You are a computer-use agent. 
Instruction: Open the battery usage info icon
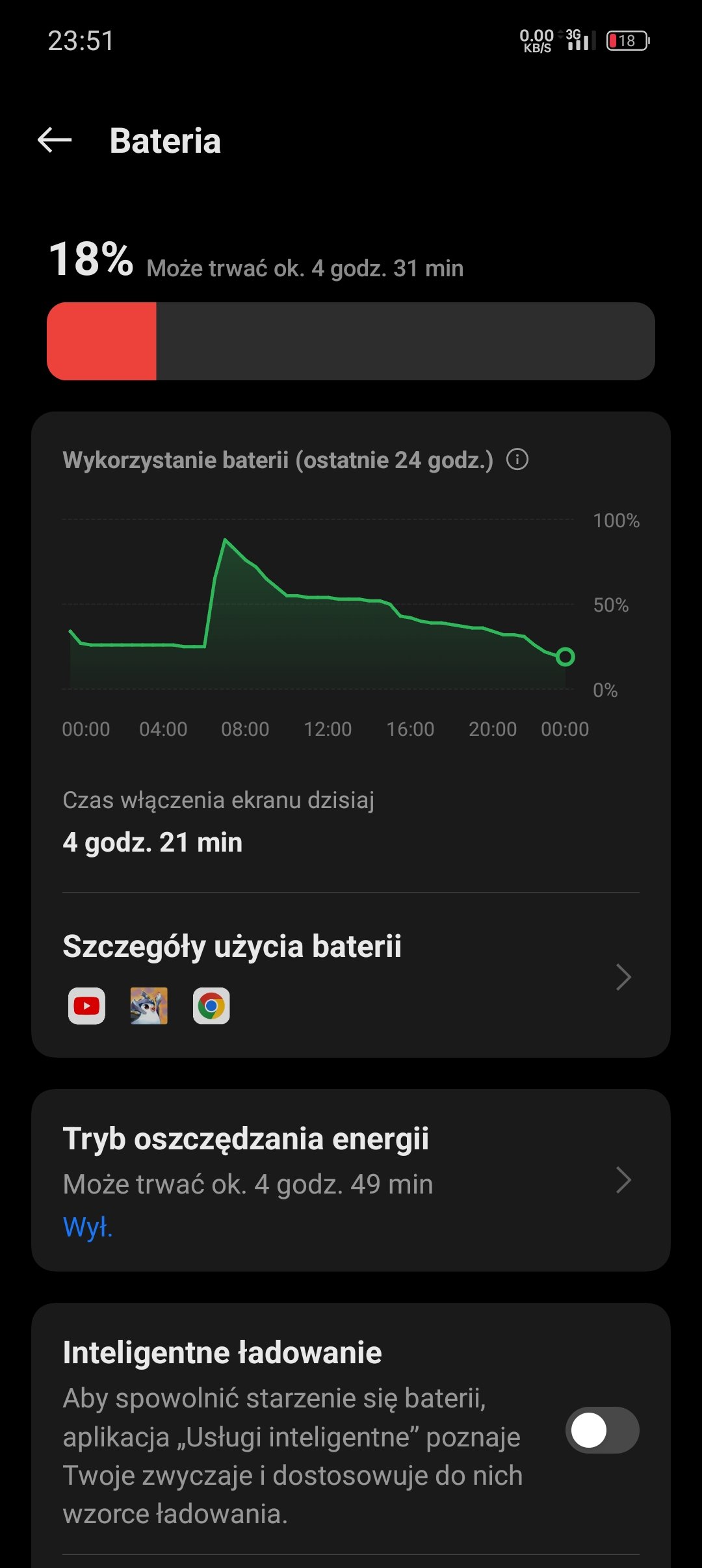[517, 460]
